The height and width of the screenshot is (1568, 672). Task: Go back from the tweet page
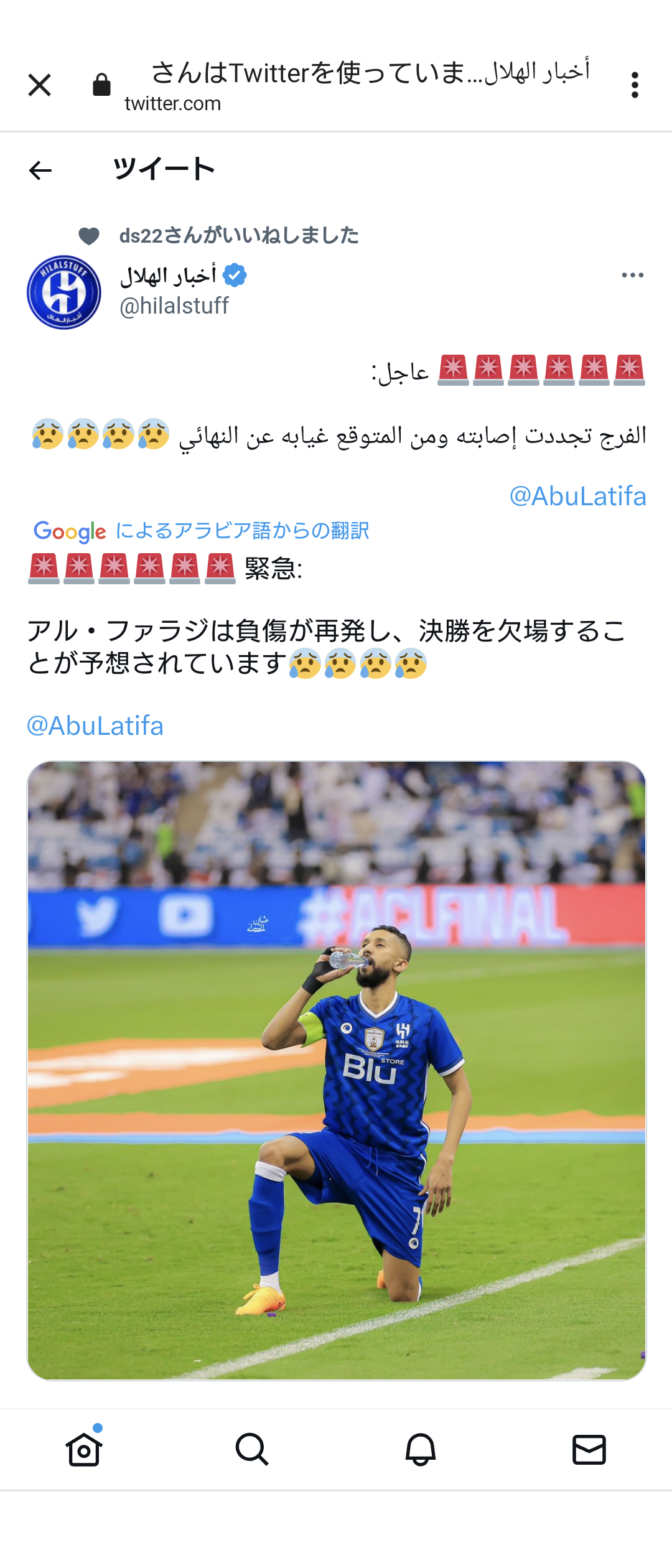click(40, 170)
